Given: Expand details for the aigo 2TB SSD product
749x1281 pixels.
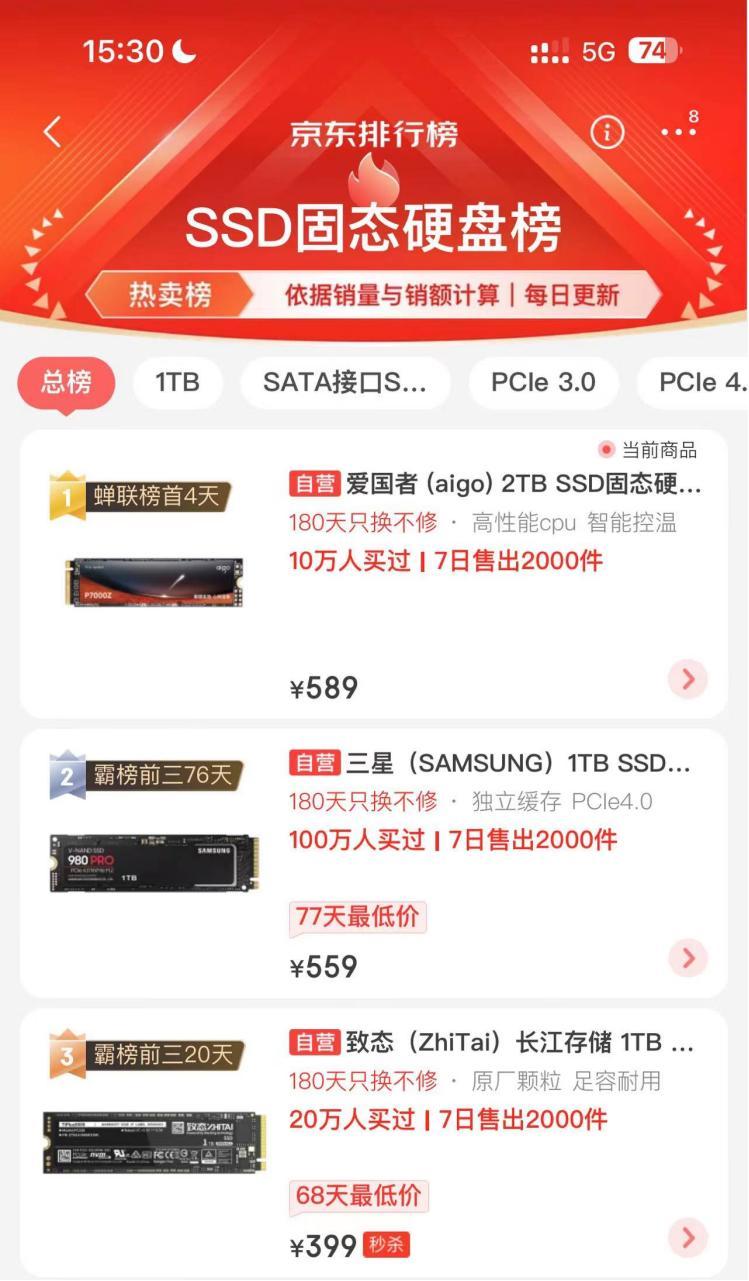Looking at the screenshot, I should (687, 679).
